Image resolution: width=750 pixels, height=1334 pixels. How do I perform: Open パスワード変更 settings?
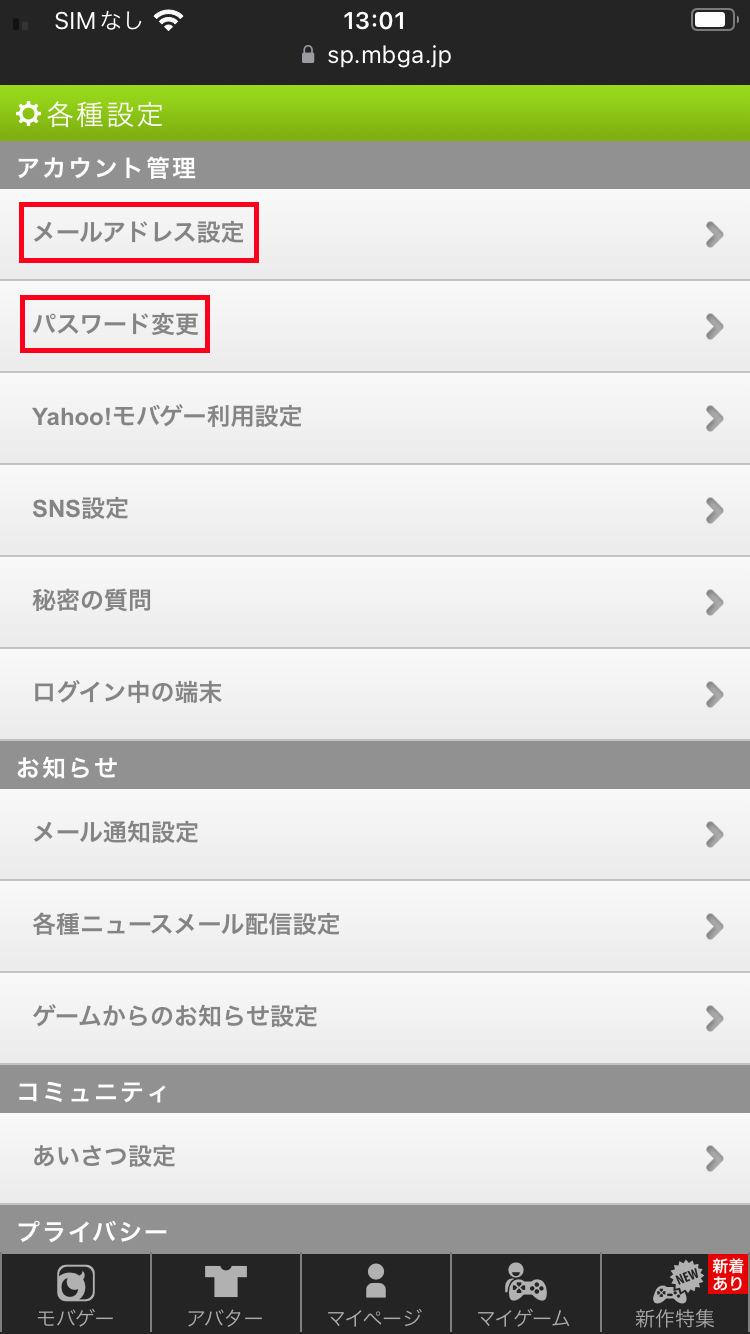coord(375,326)
